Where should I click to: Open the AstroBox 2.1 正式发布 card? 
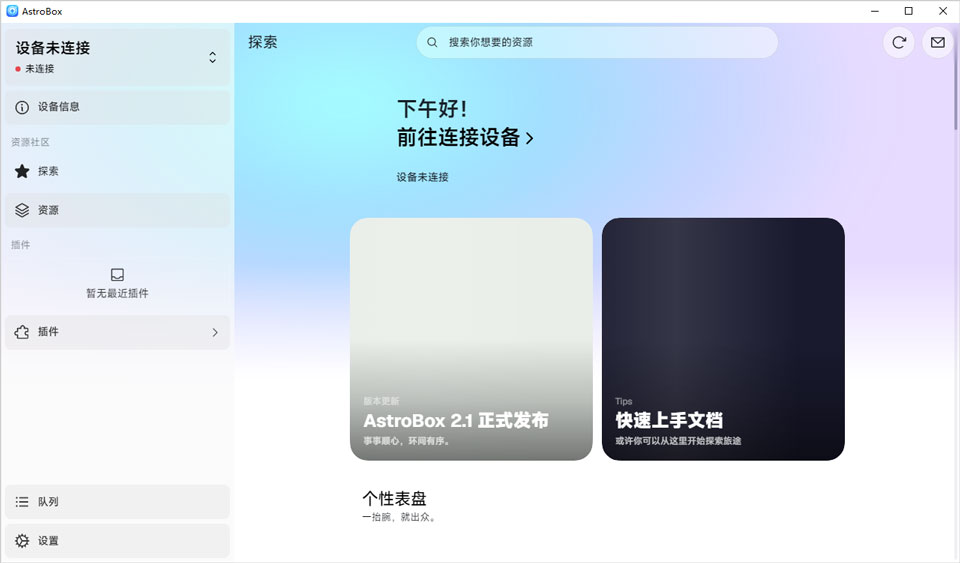pos(471,339)
